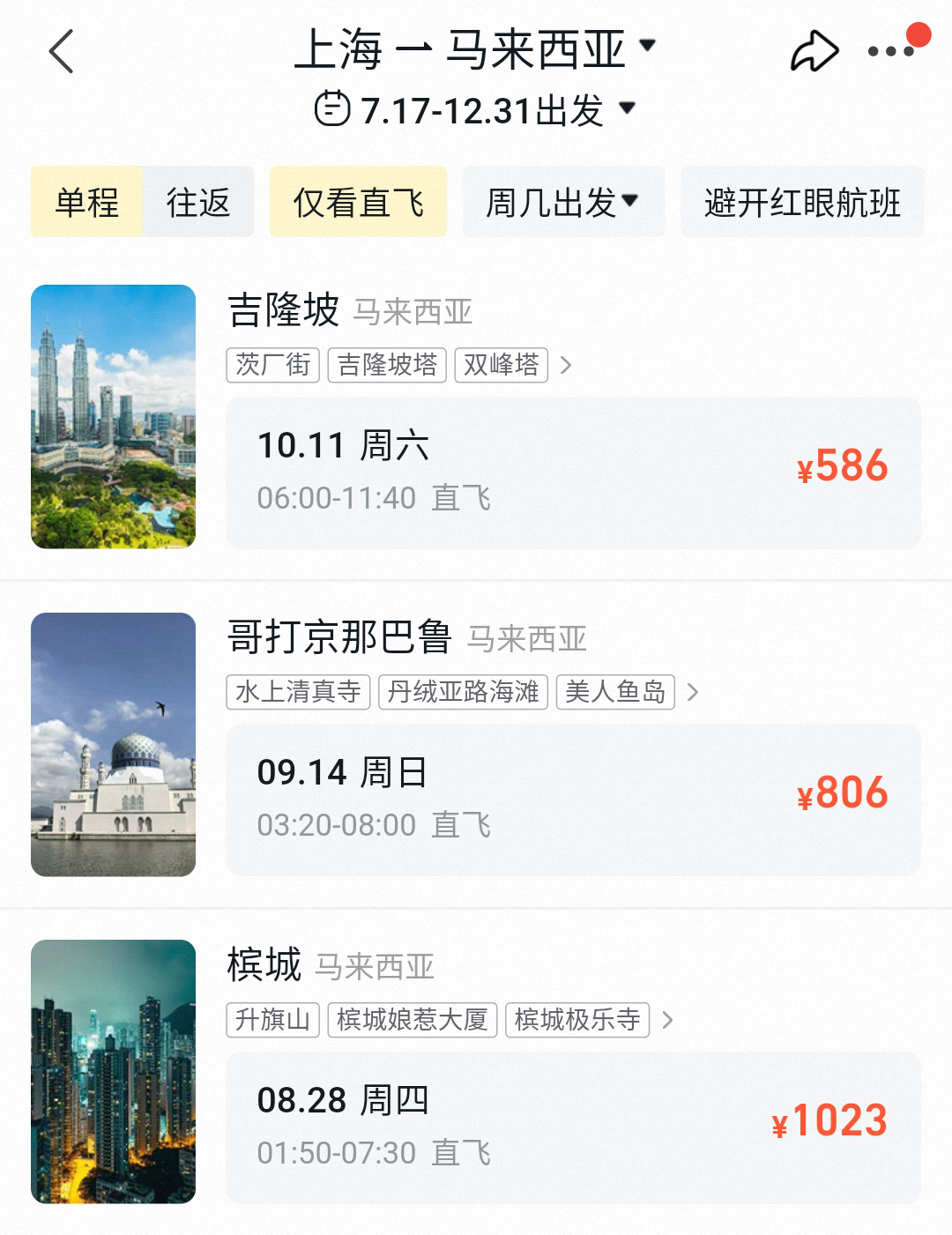This screenshot has height=1235, width=952.
Task: Change the 7.17-12.31出发 date range
Action: [475, 110]
